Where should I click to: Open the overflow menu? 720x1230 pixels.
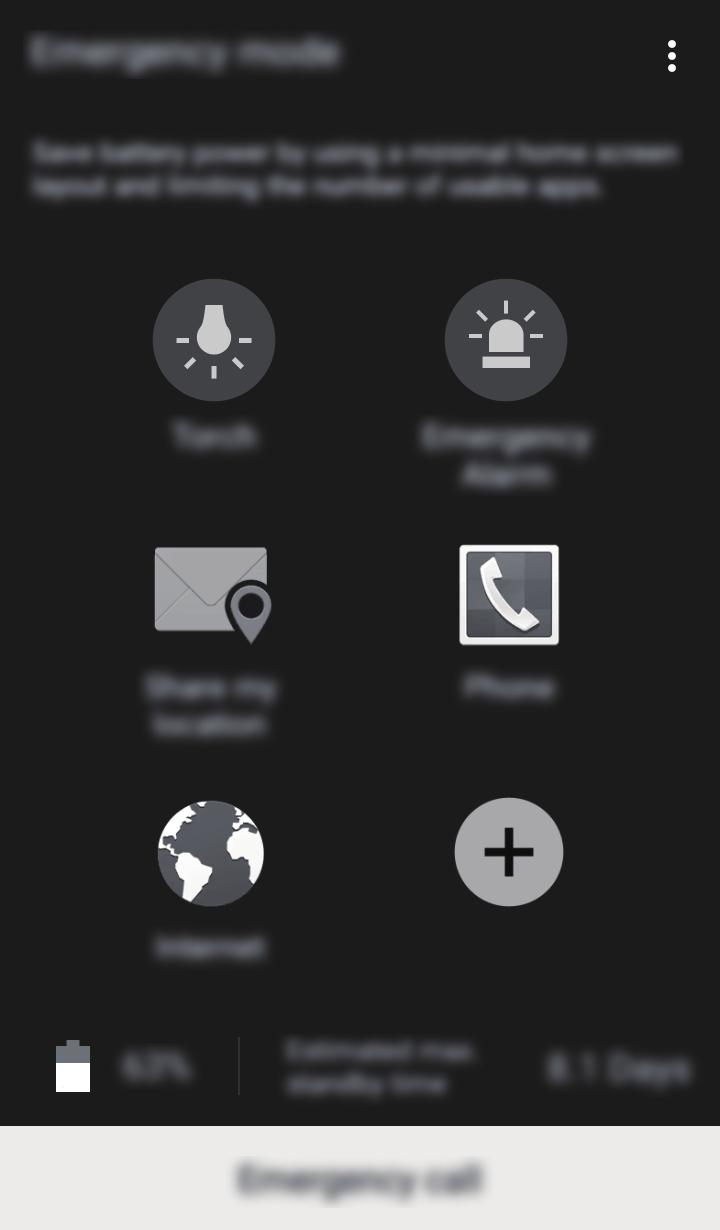tap(672, 56)
